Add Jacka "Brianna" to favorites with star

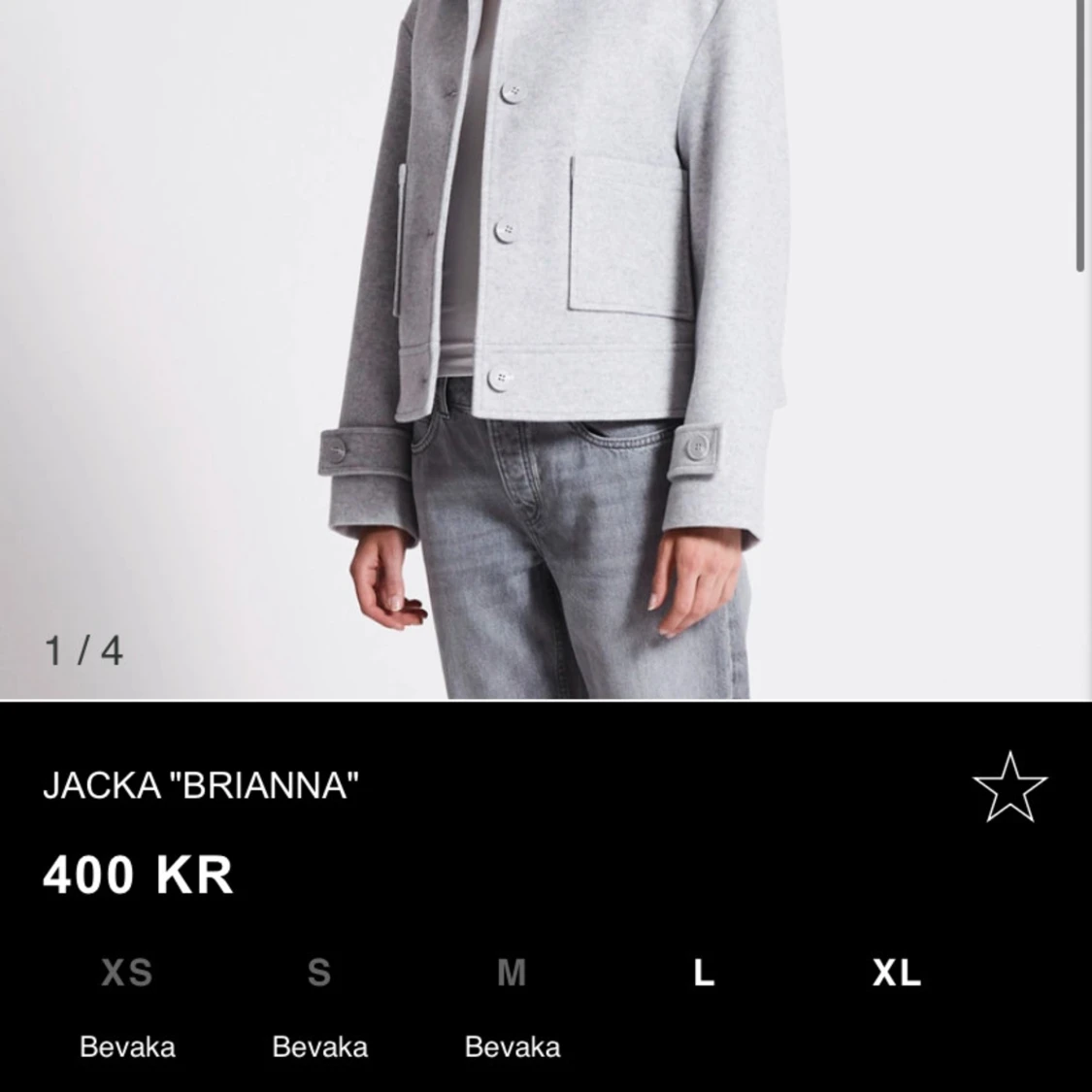pos(1009,787)
